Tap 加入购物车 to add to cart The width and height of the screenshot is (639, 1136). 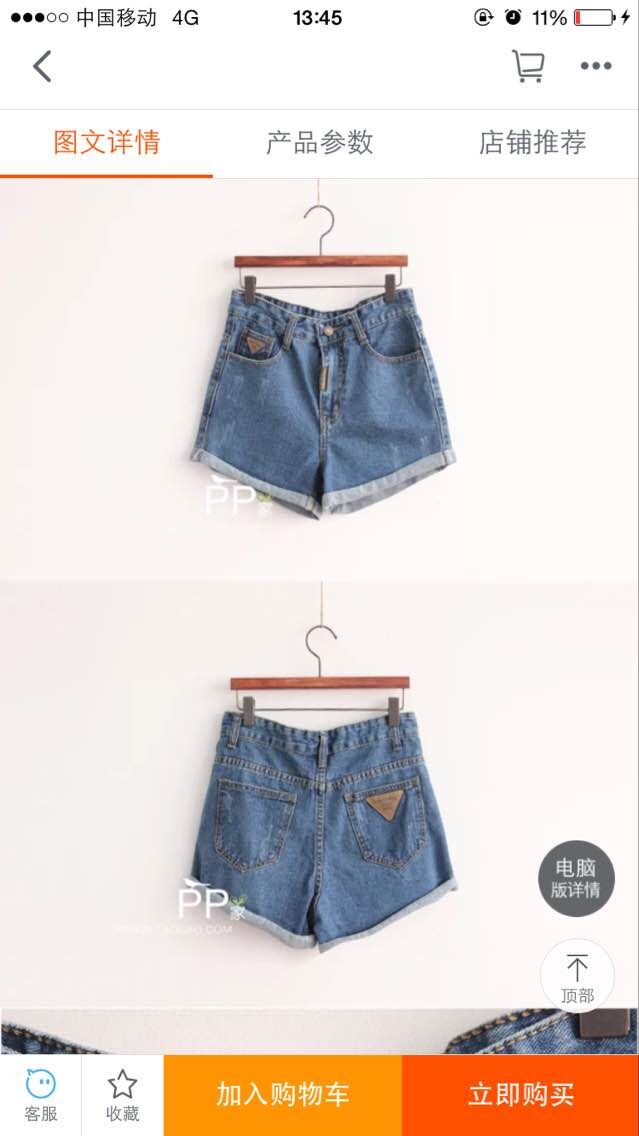point(283,1095)
